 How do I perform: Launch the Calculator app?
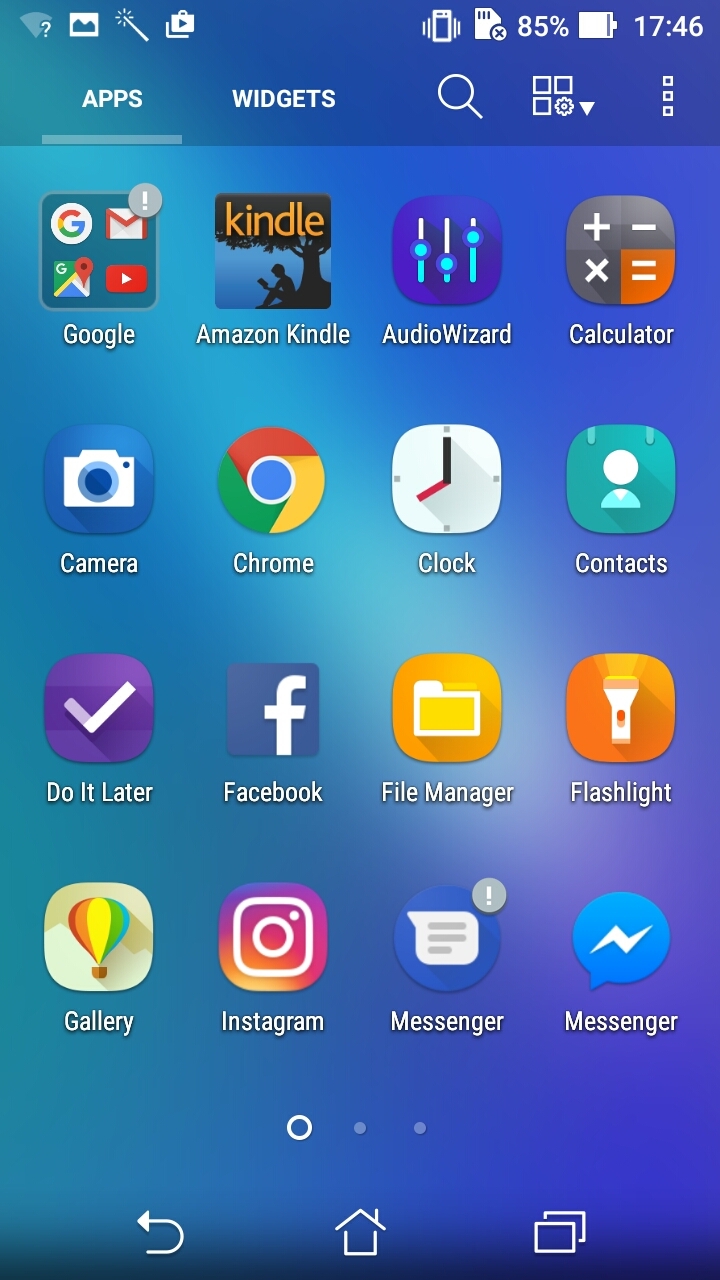coord(621,252)
